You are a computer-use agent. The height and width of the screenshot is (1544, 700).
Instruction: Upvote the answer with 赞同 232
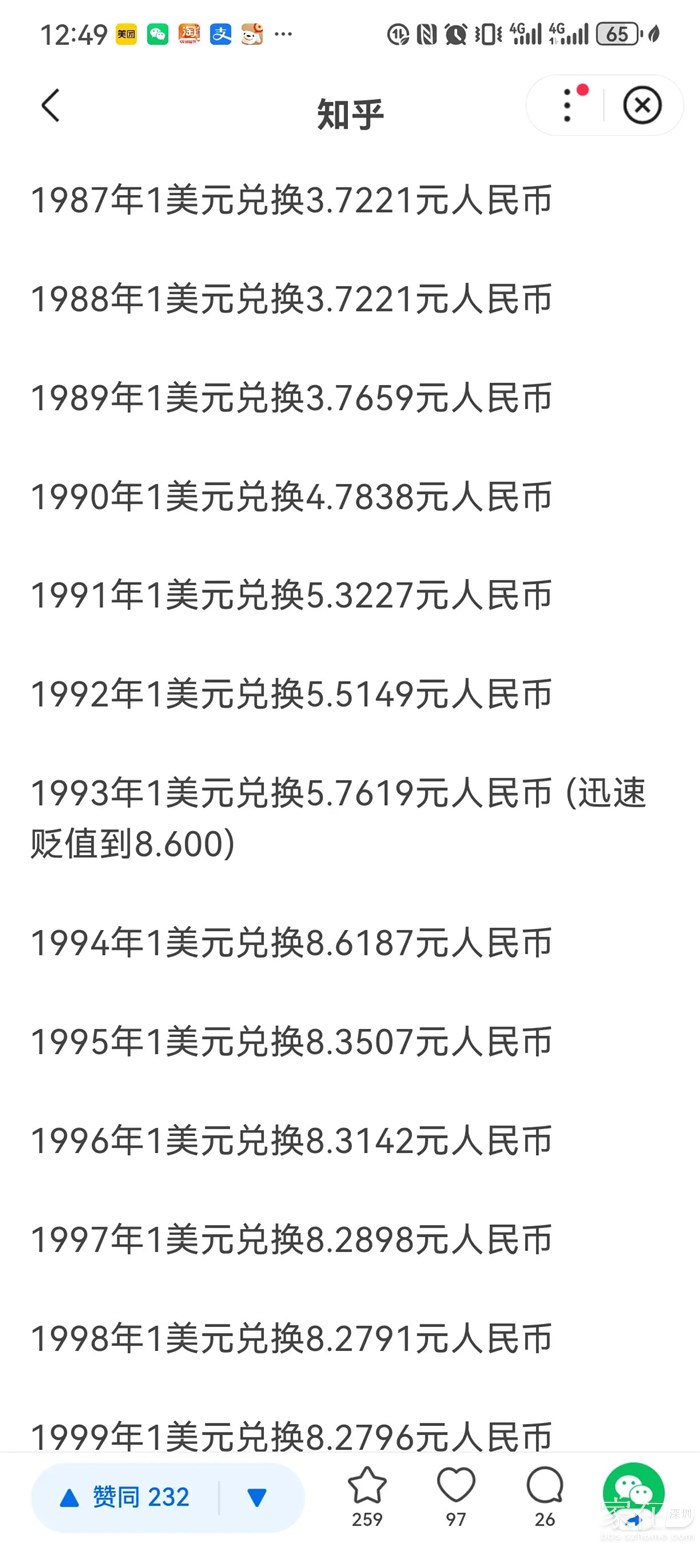127,1497
